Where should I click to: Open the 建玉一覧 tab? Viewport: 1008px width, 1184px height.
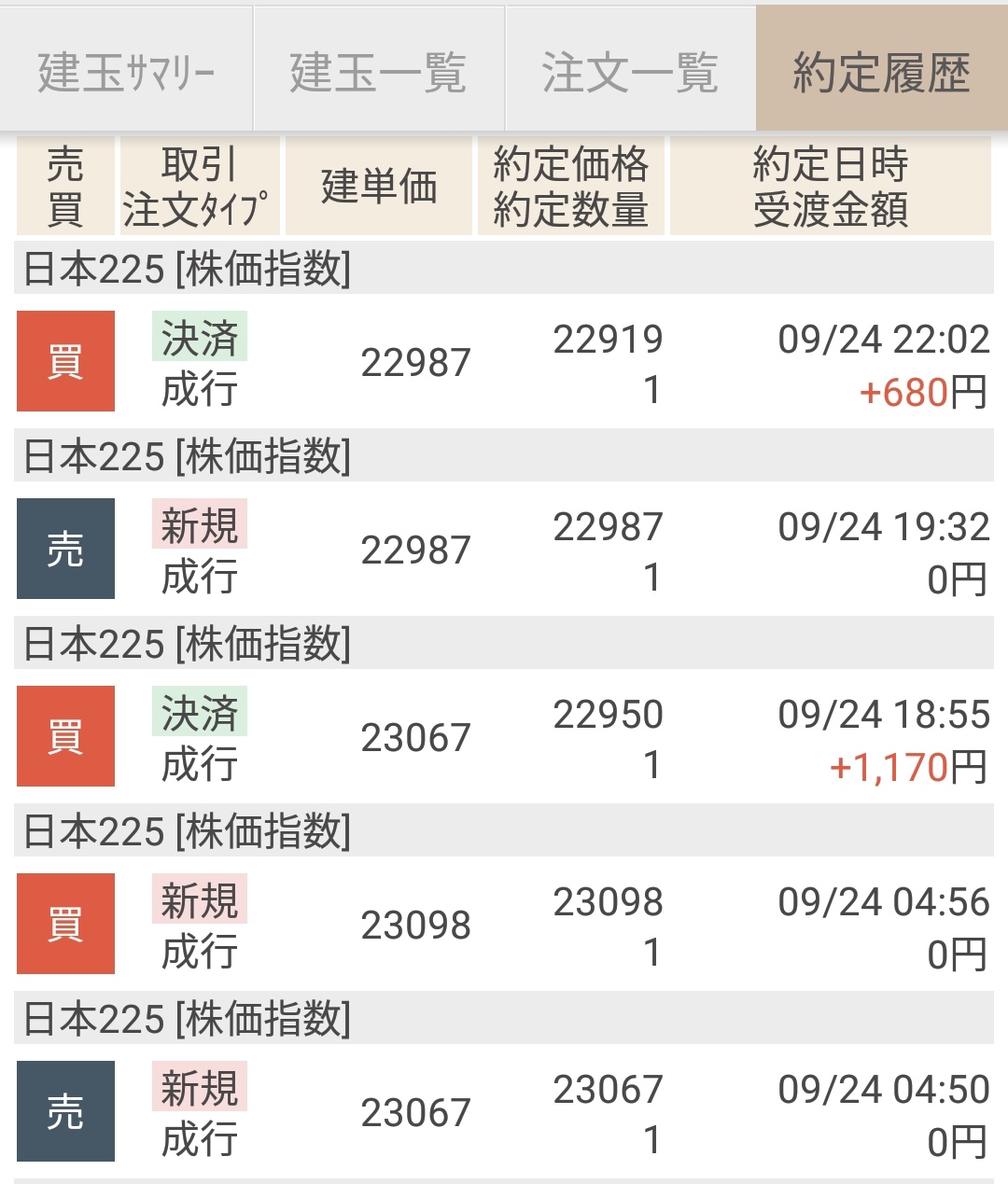coord(378,71)
